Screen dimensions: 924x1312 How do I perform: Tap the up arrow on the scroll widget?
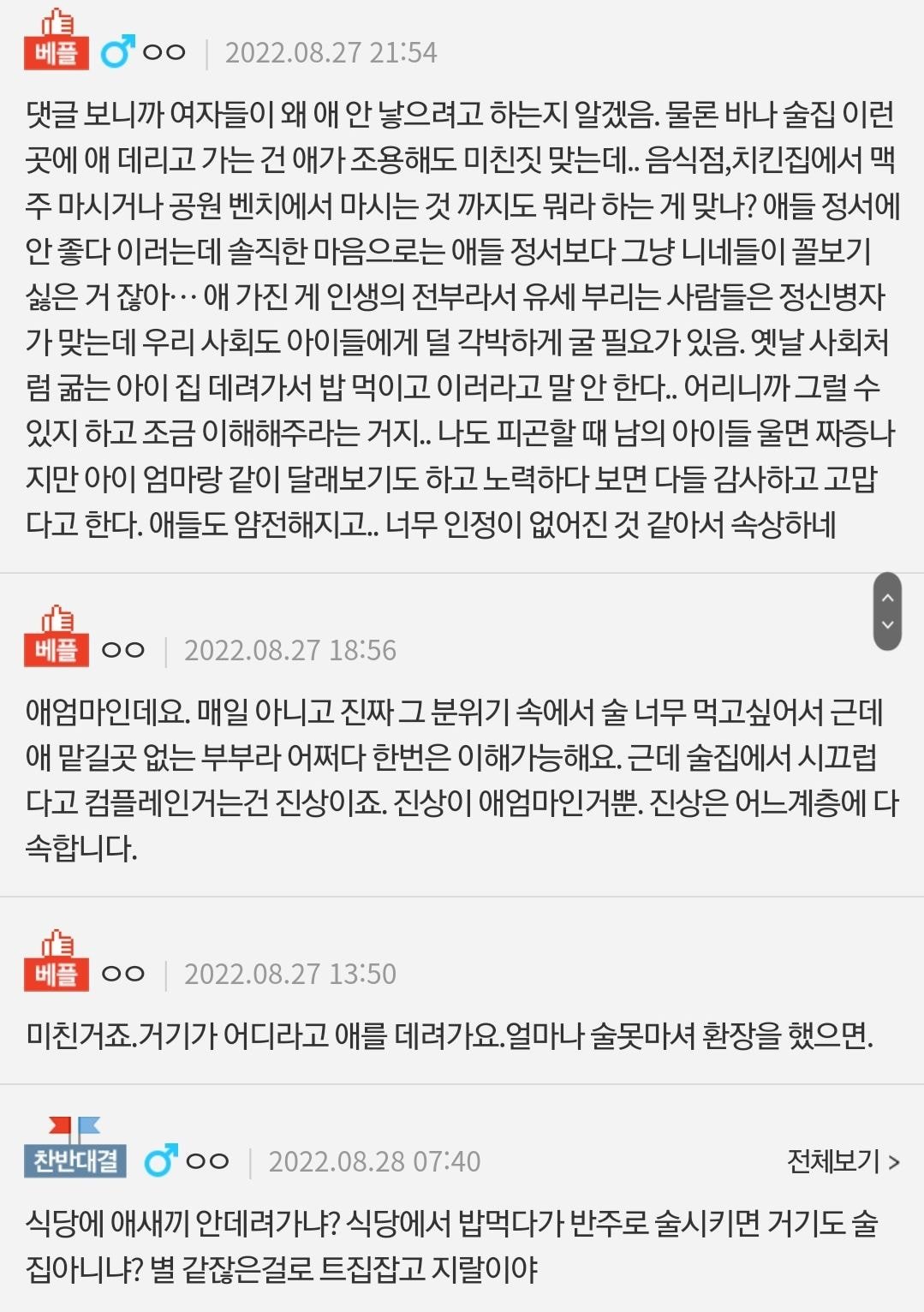click(888, 598)
